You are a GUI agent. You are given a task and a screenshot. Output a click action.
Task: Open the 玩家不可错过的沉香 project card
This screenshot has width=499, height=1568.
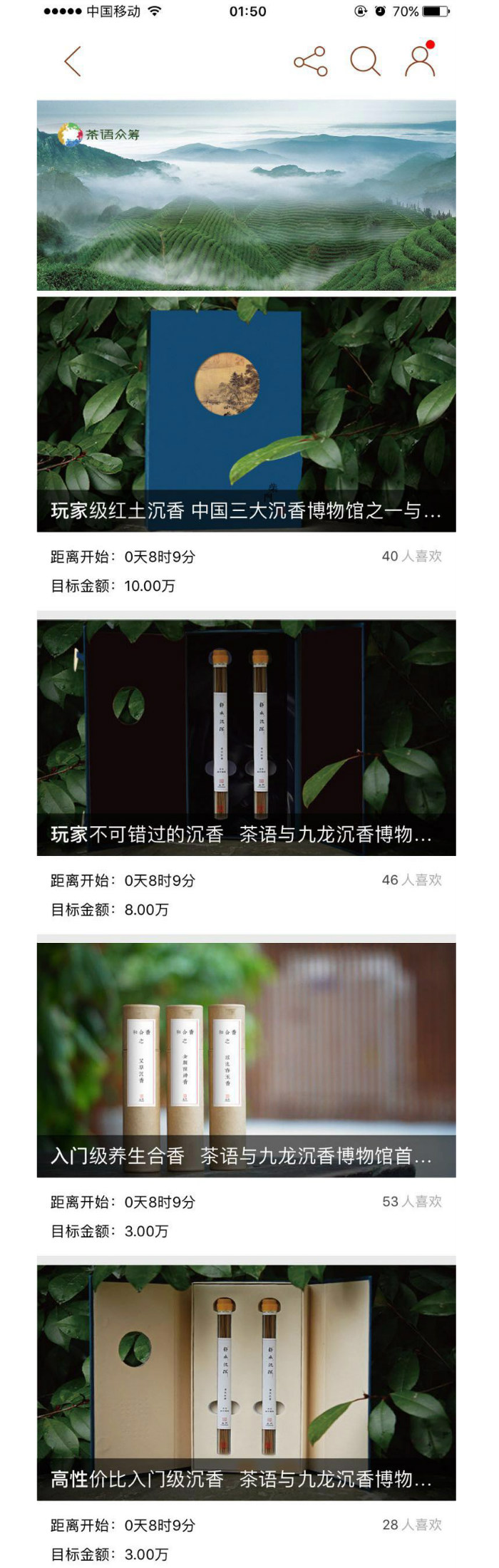click(246, 738)
